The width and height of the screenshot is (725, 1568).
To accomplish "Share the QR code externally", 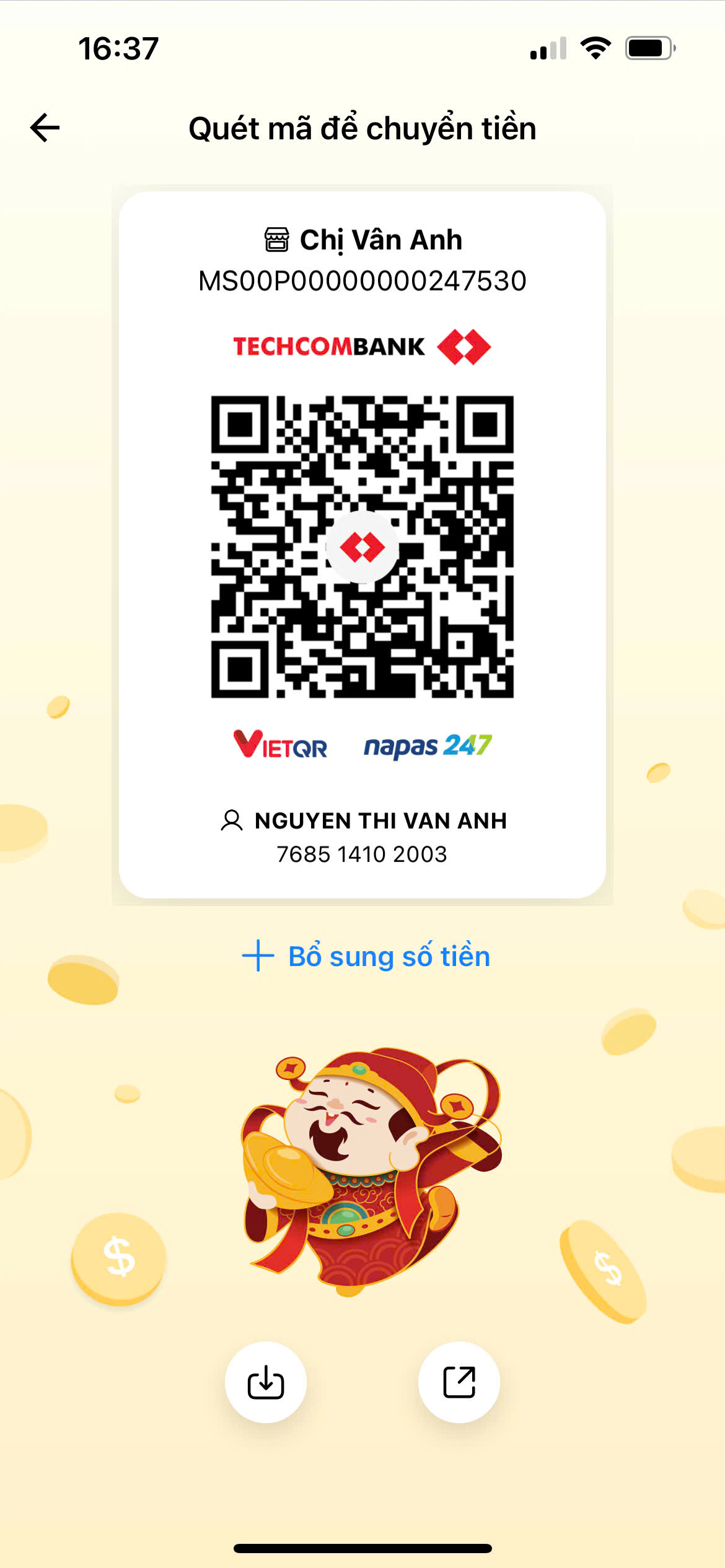I will 459,1383.
